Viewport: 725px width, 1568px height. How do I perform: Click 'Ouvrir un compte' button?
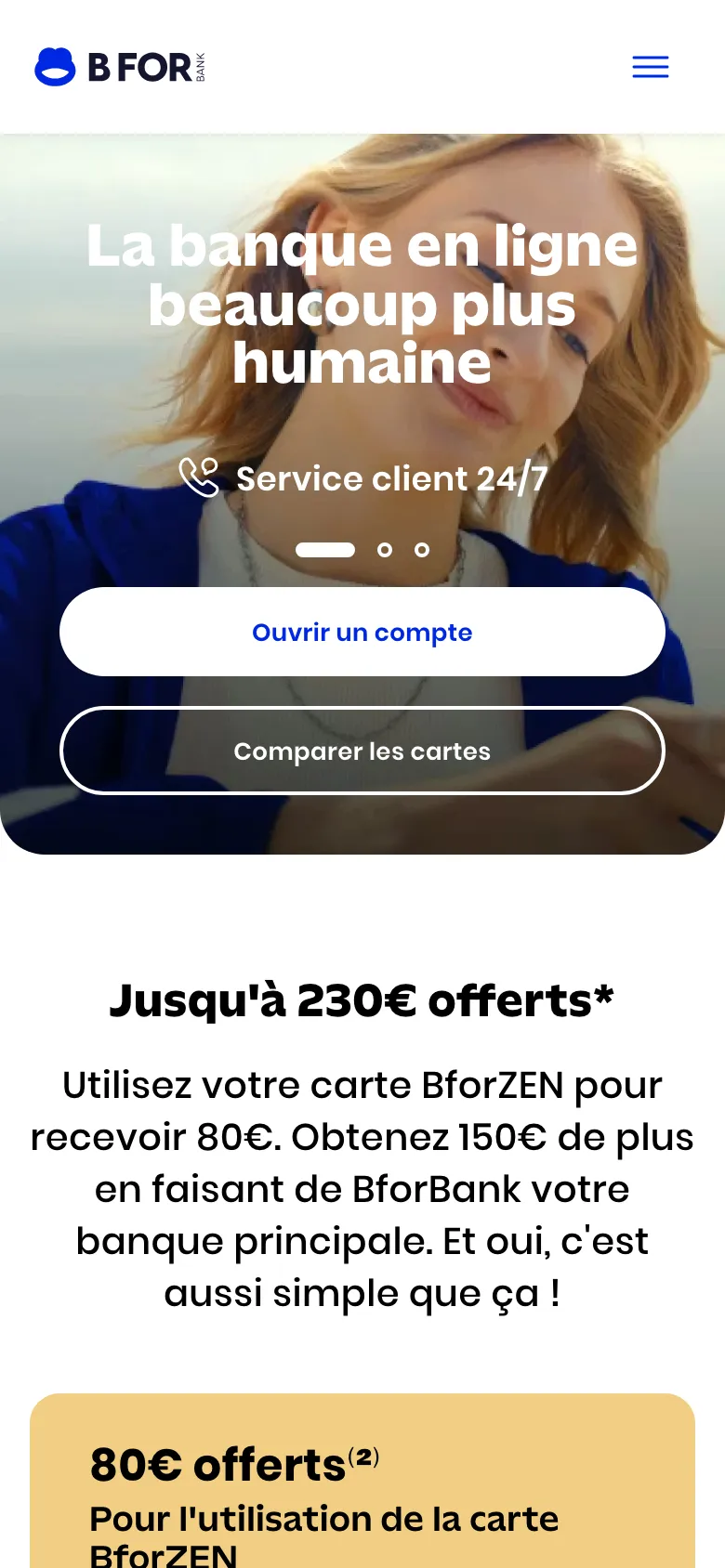[362, 632]
